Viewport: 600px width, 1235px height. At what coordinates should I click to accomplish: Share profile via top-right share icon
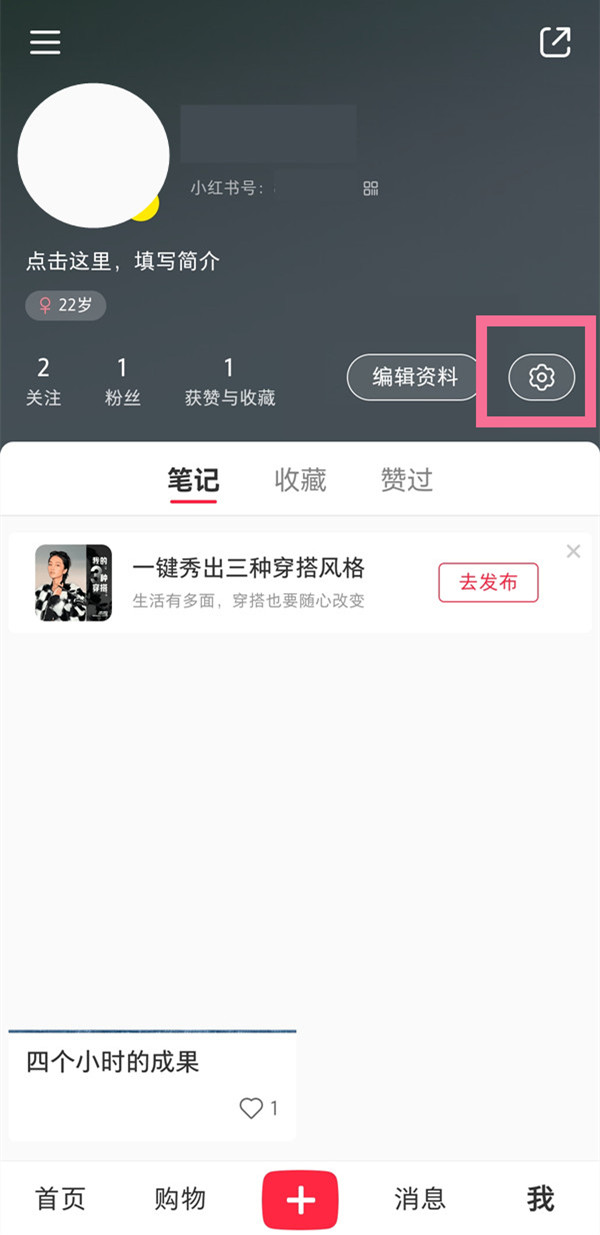pos(555,42)
